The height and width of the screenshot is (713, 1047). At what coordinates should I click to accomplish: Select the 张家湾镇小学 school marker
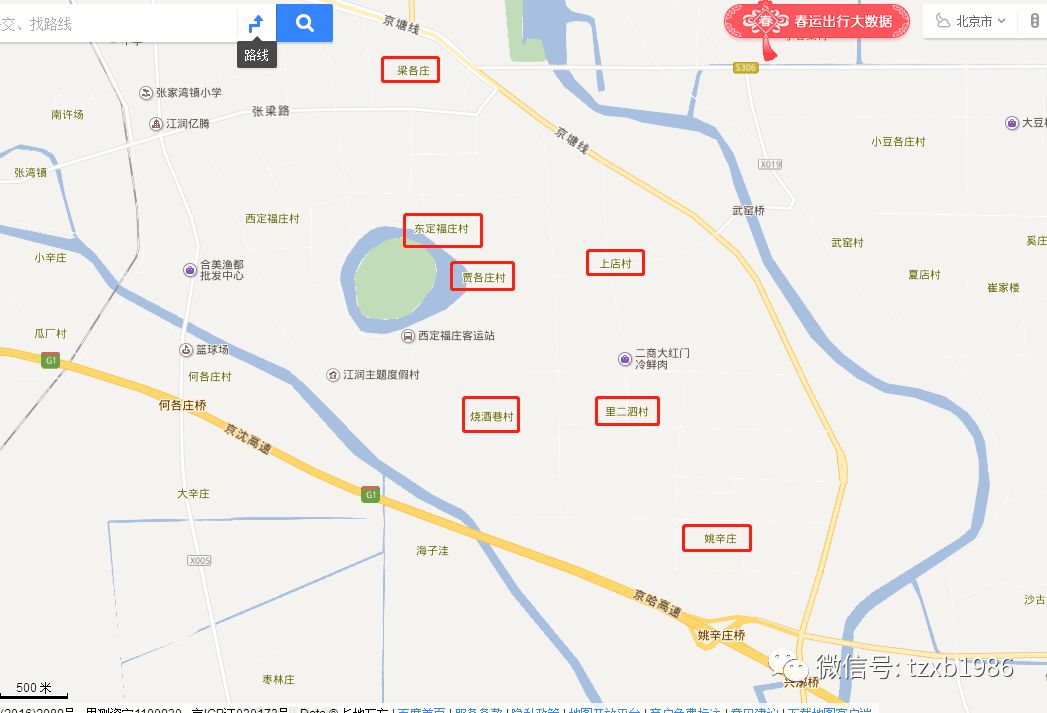146,92
